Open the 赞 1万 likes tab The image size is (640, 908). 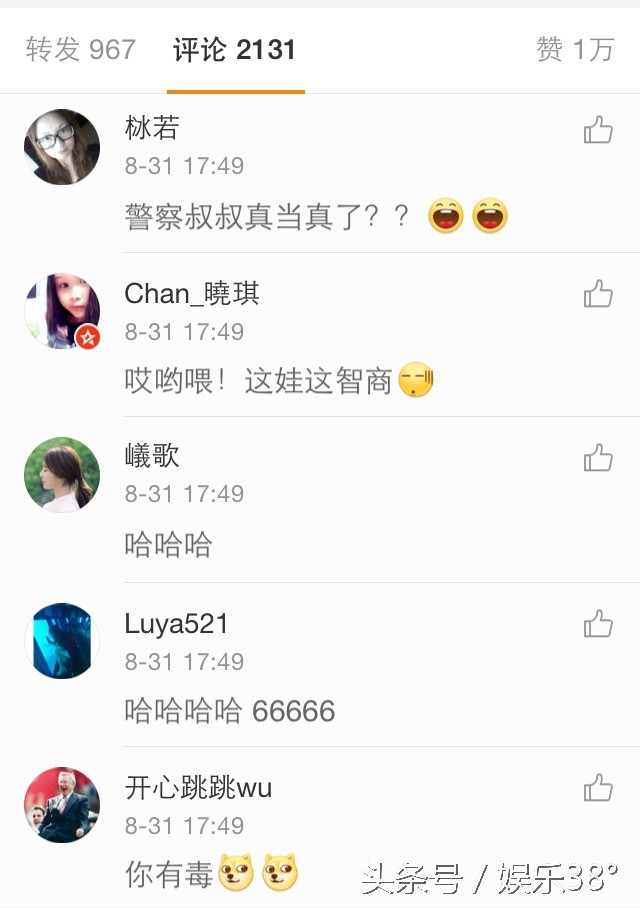pos(575,50)
